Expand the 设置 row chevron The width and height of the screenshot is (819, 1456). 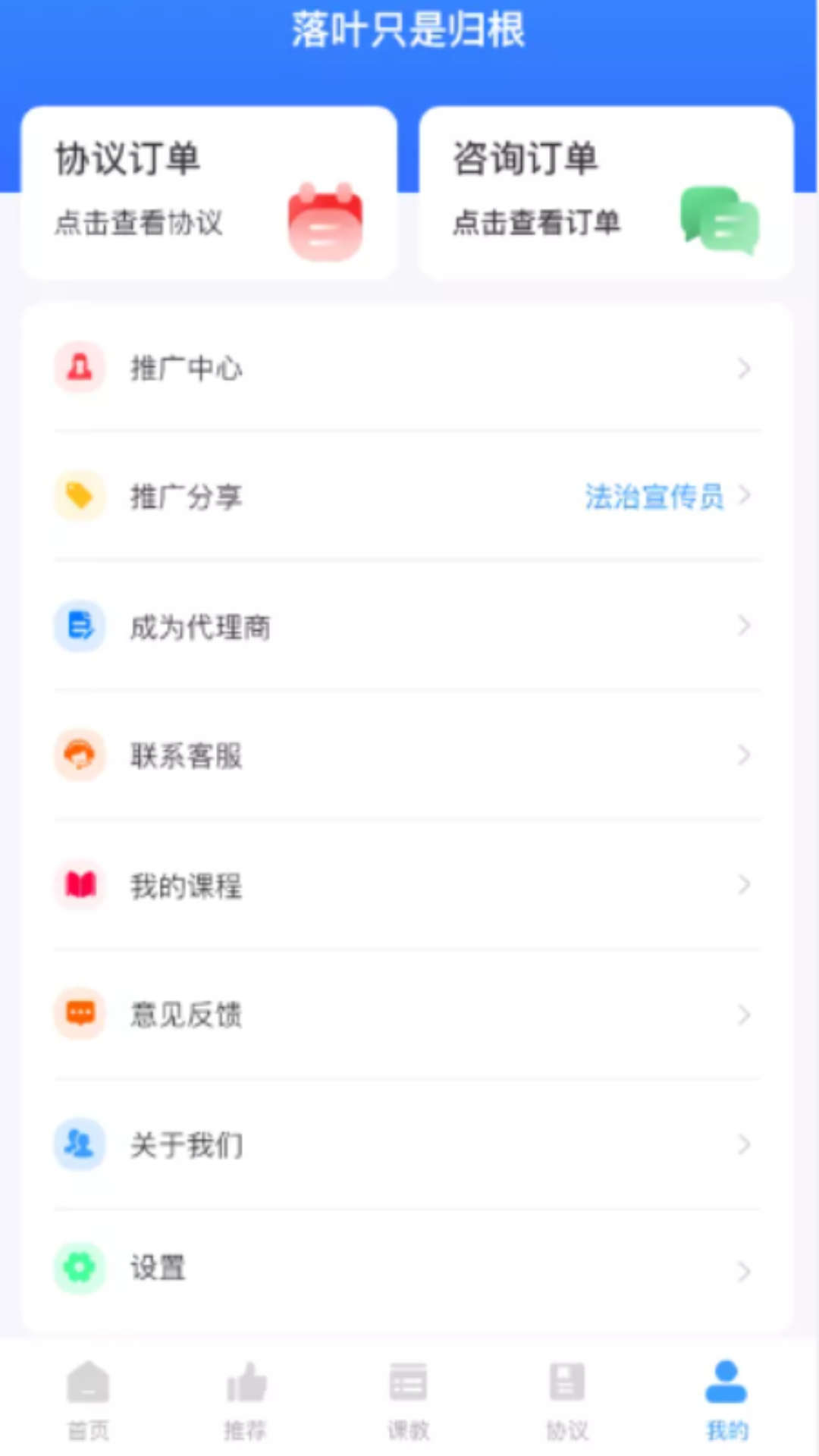coord(743,1266)
